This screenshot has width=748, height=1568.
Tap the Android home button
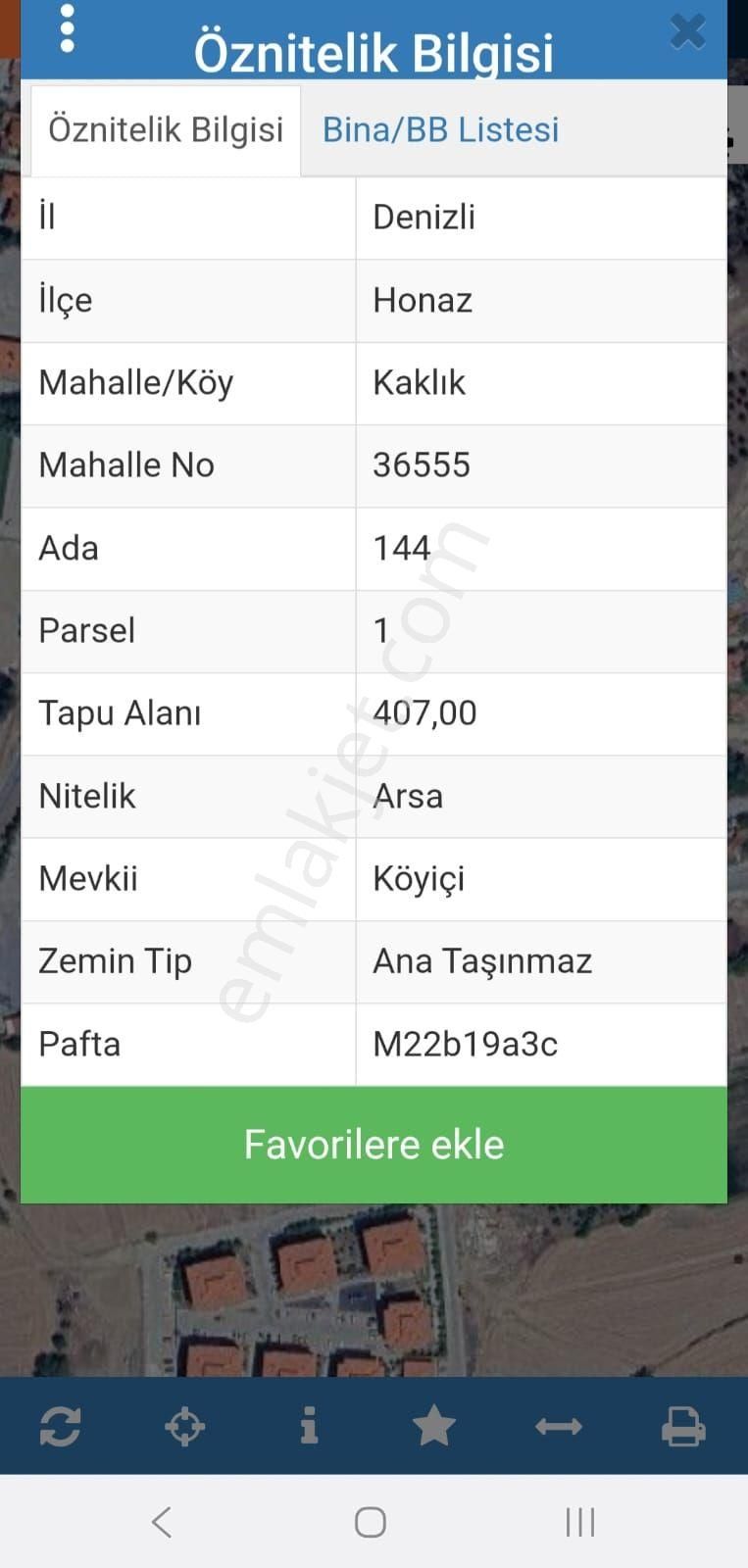(371, 1522)
